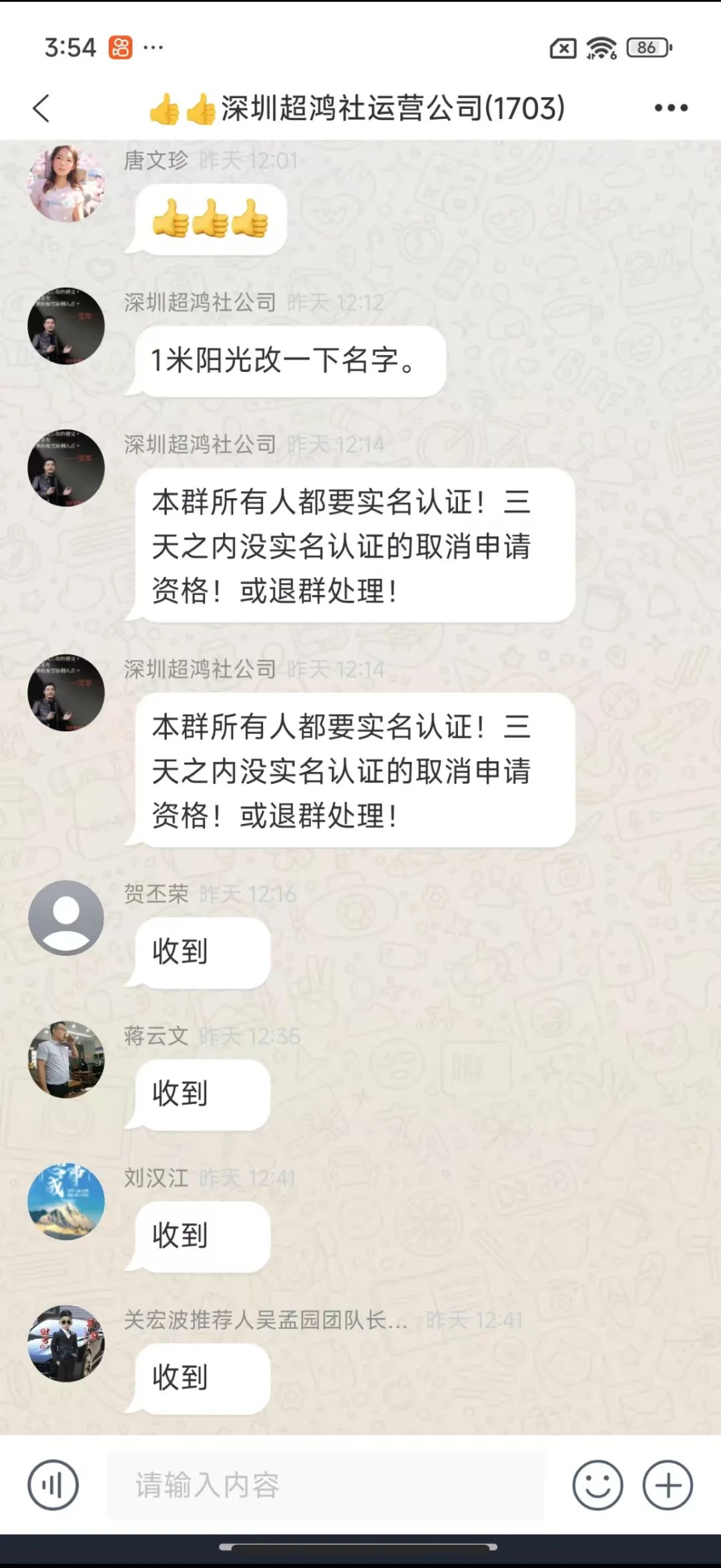This screenshot has height=1568, width=721.
Task: Tap the SIM-missing icon in status bar
Action: point(561,47)
